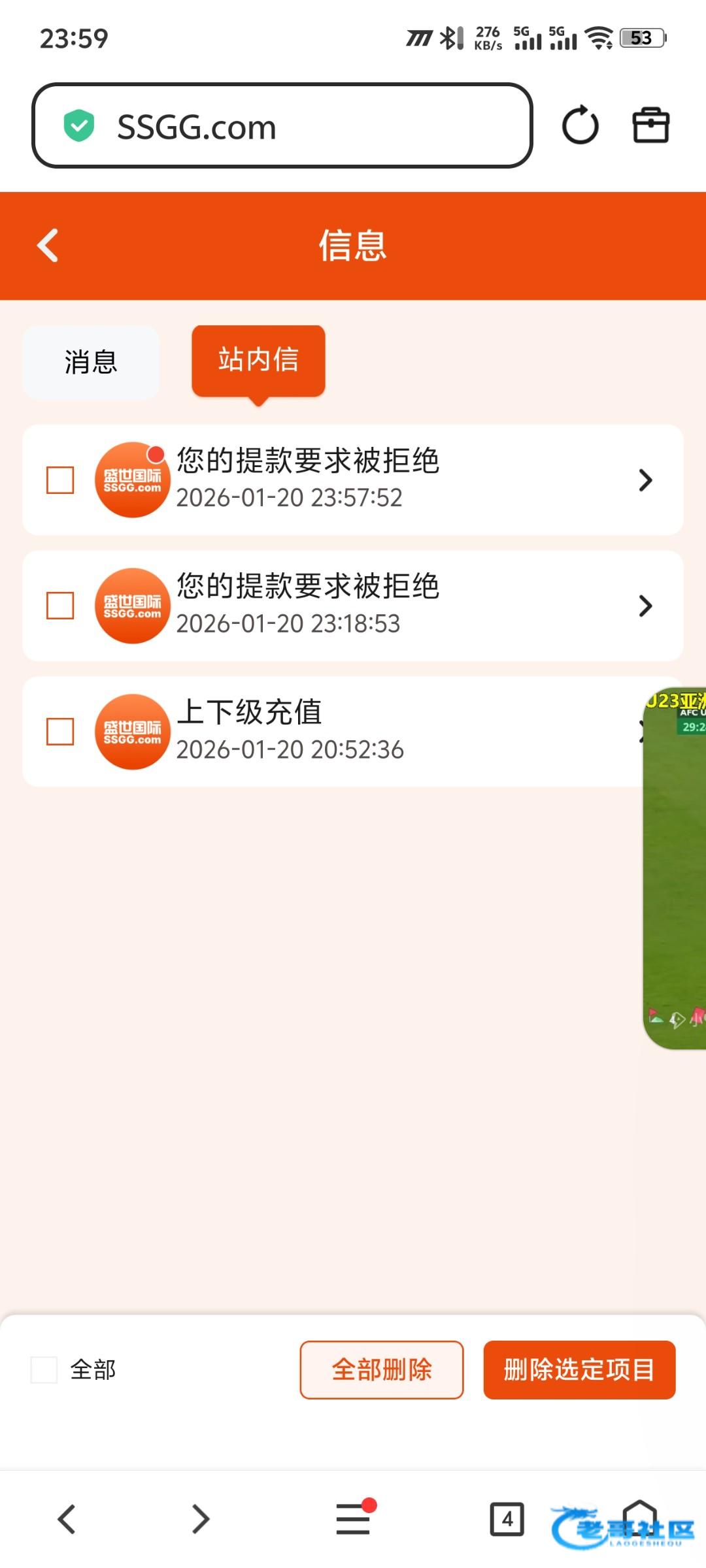The image size is (706, 1568).
Task: Open the browser menu in the bottom bar
Action: [x=353, y=1519]
